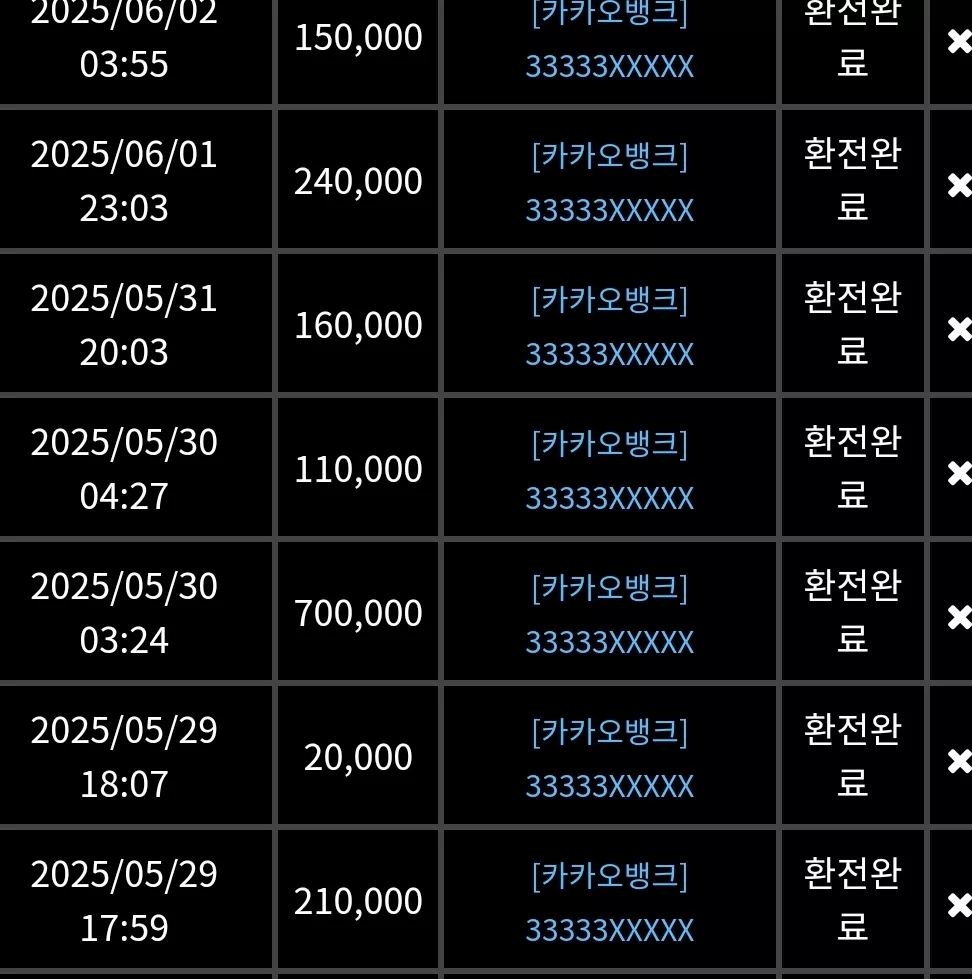Delete the 2025/05/29 18:07 20,000 record
This screenshot has height=979, width=972.
point(960,760)
